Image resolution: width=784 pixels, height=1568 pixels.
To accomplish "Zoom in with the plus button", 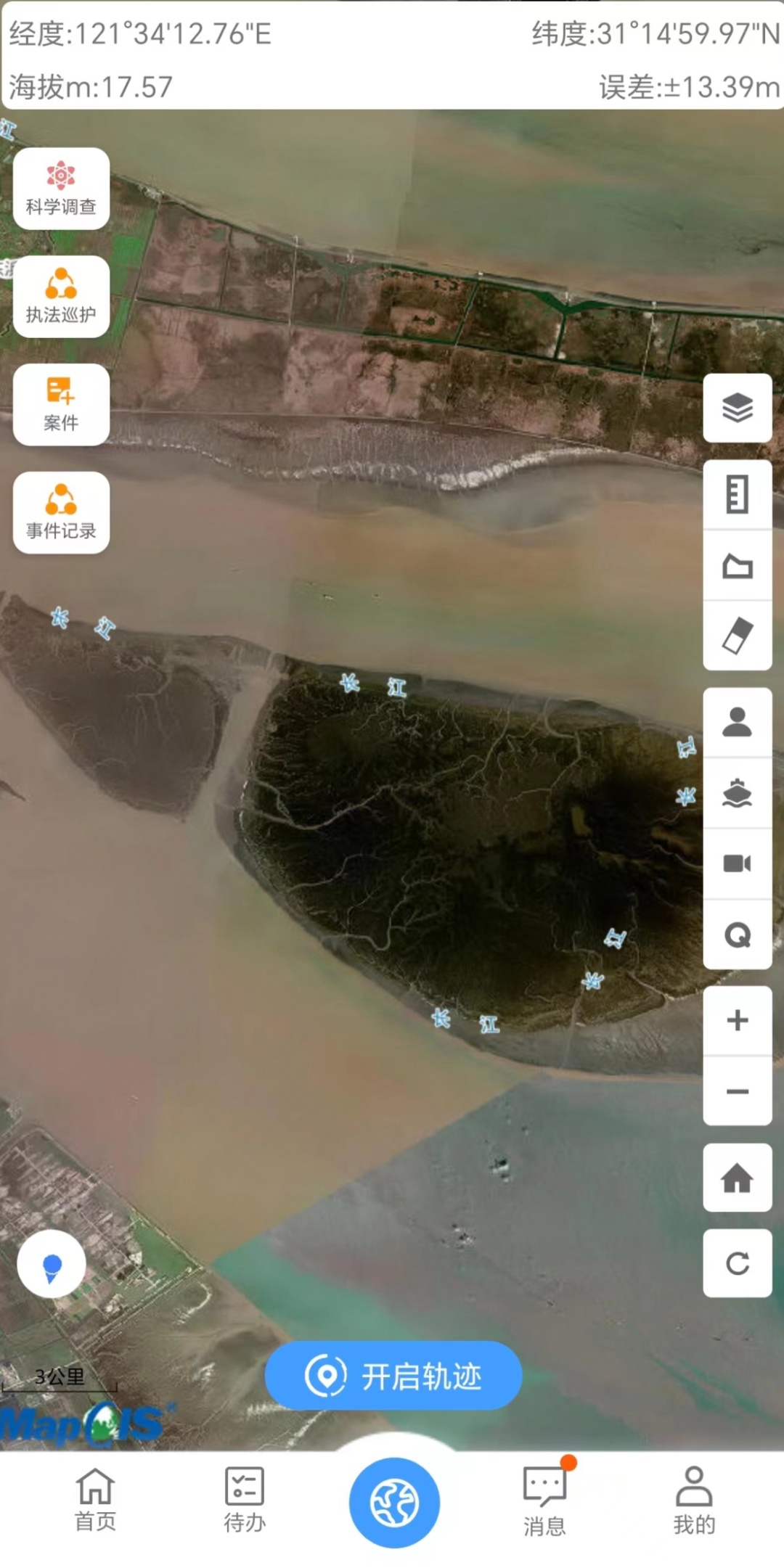I will (737, 1020).
